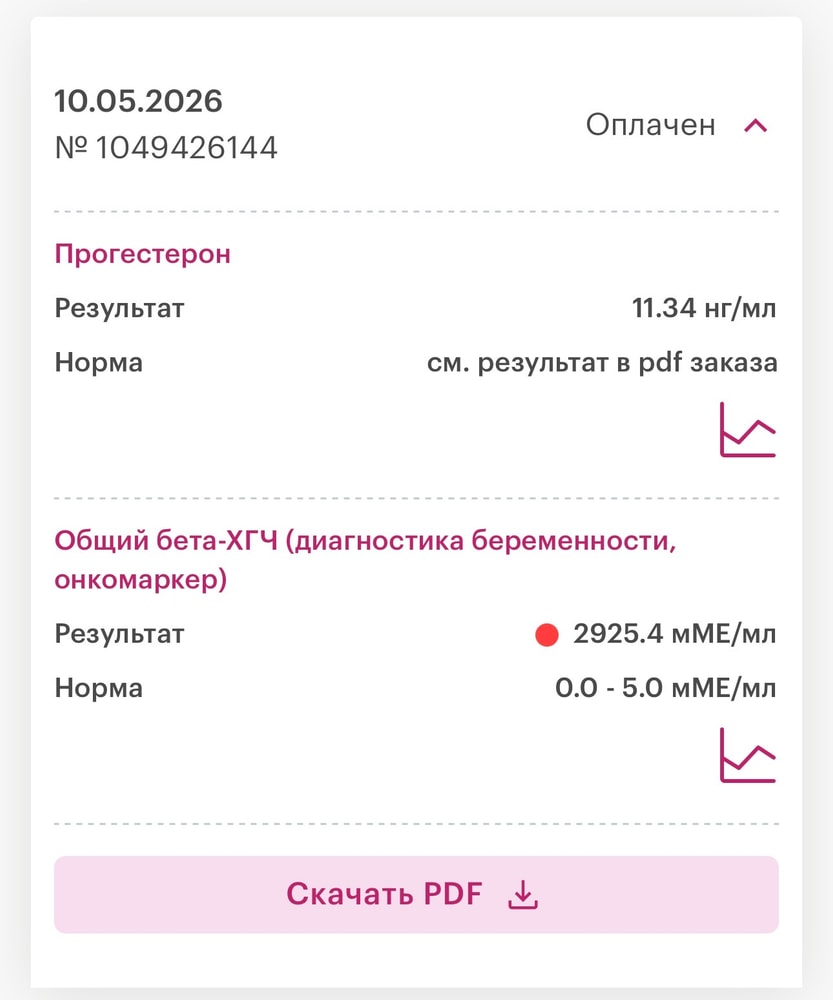The image size is (833, 1000).
Task: Open the Общий бета-ХГЧ test name link
Action: 365,559
